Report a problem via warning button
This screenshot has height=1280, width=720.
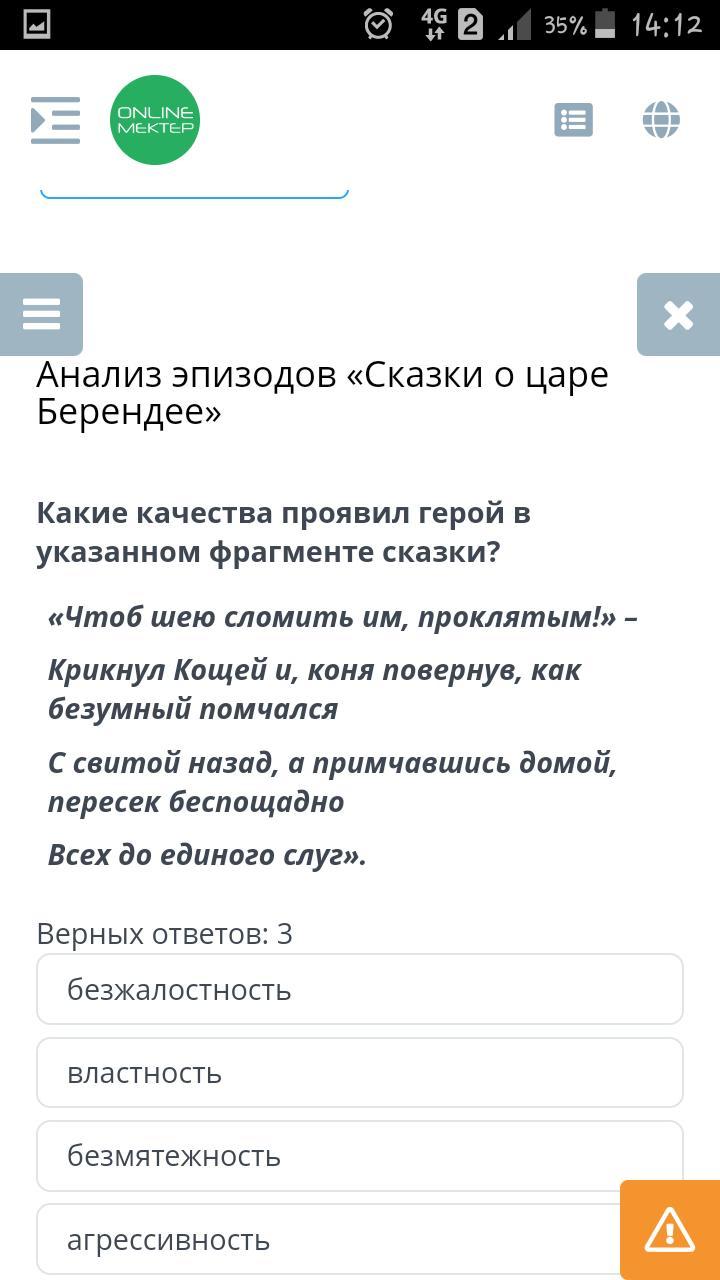click(x=669, y=1230)
